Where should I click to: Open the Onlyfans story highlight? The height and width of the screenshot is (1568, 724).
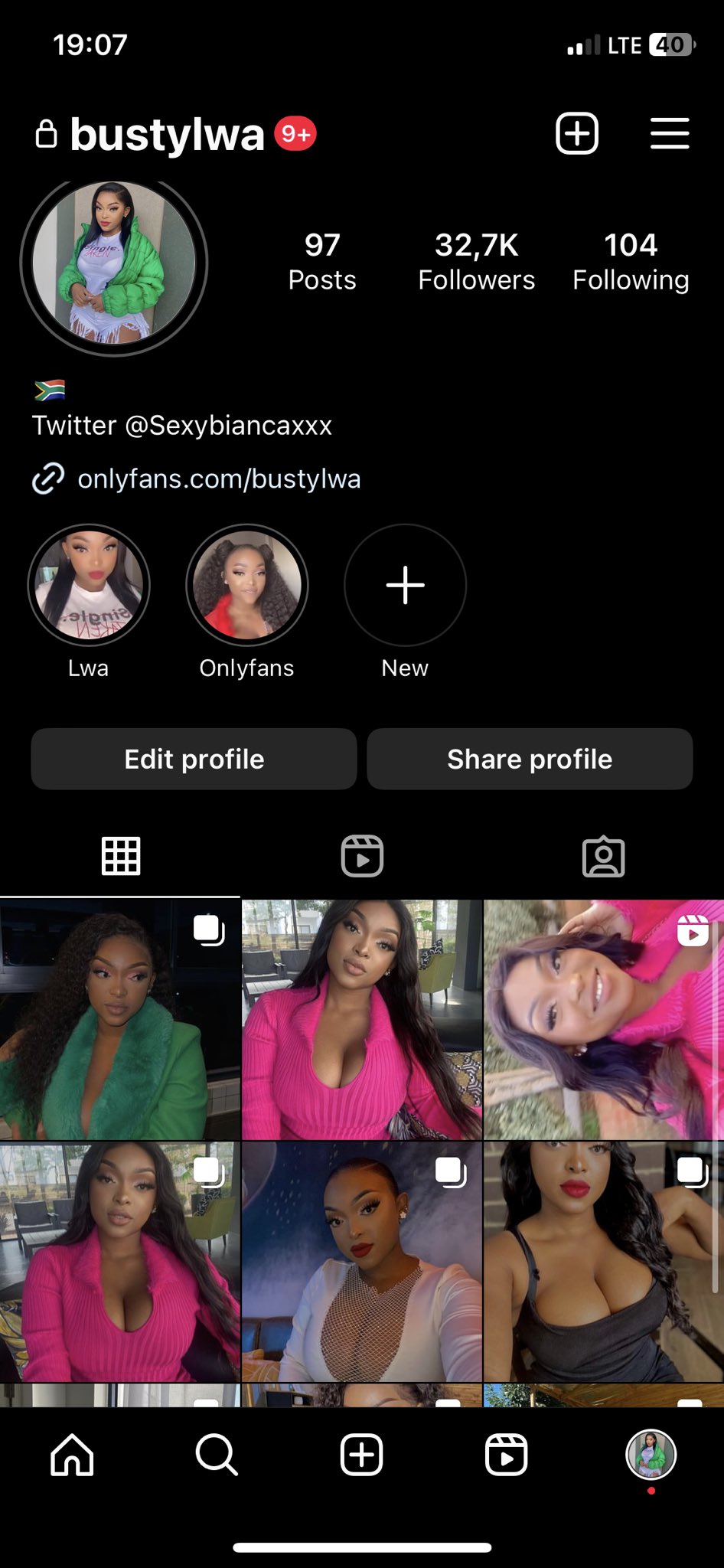[246, 586]
